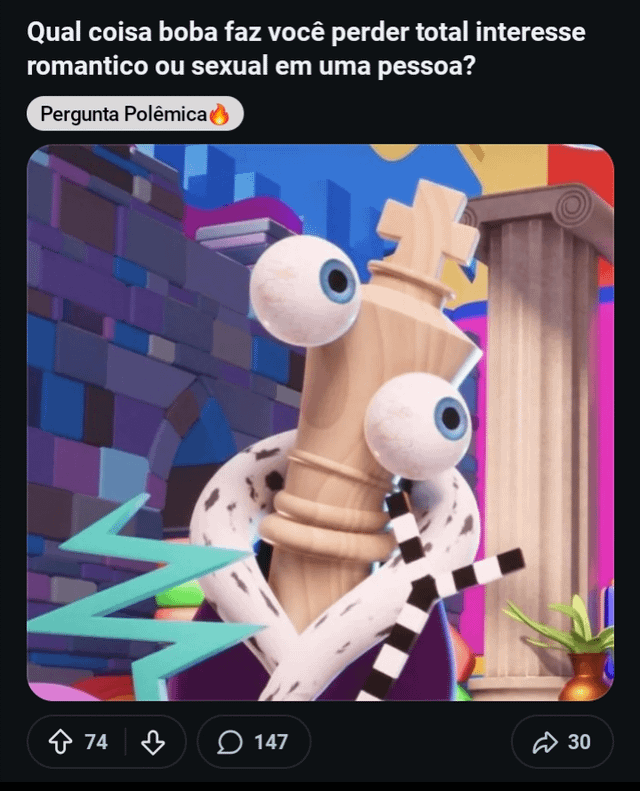
Task: Select the Pergunta Polêmica flair chip
Action: [x=135, y=114]
